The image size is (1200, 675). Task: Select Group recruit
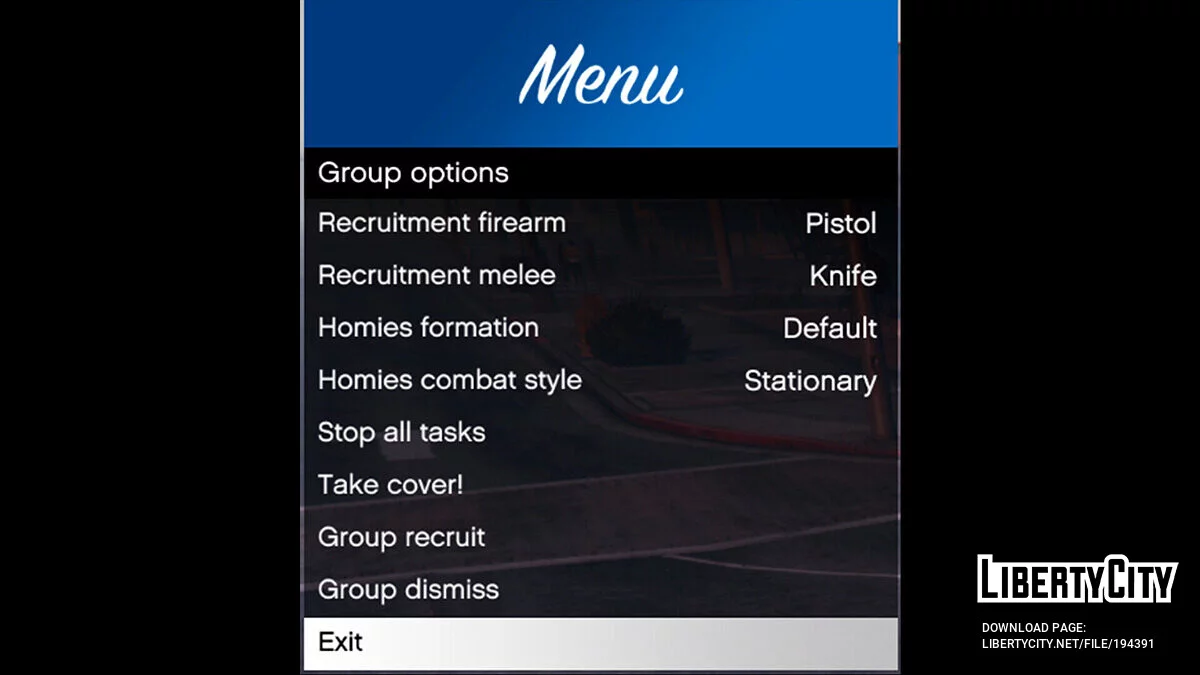tap(600, 537)
